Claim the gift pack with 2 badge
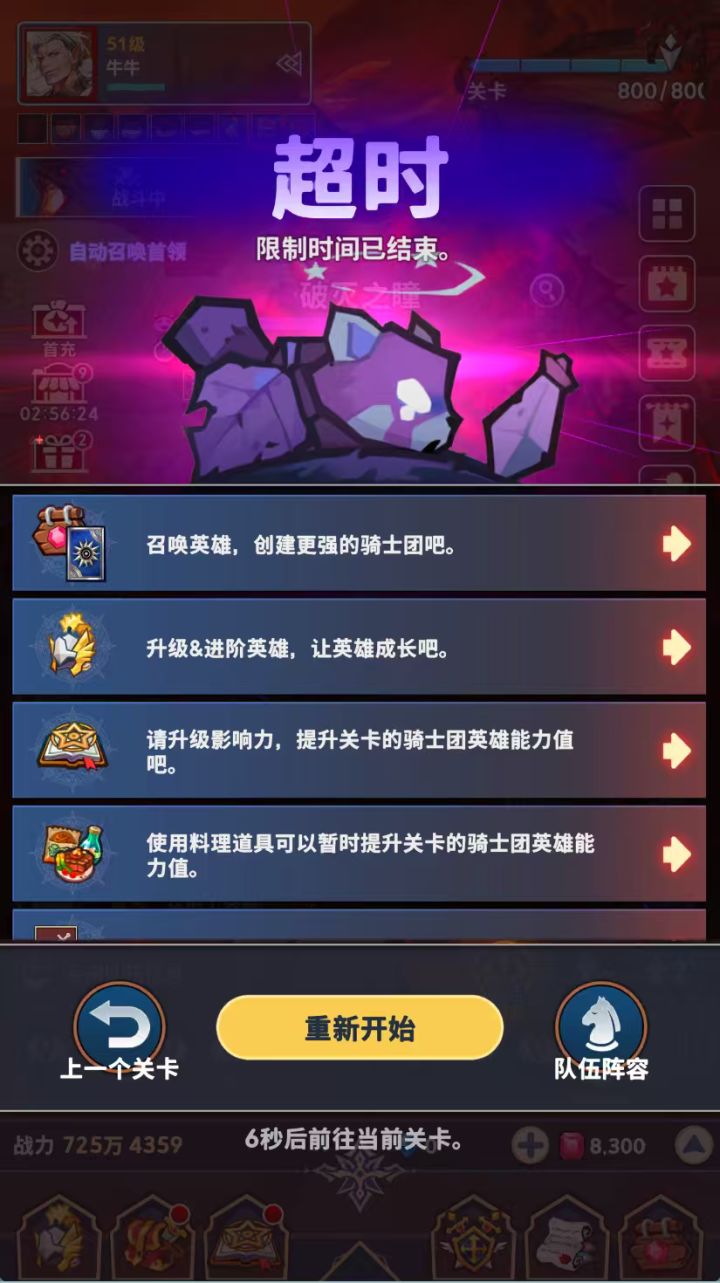This screenshot has height=1283, width=720. (58, 452)
